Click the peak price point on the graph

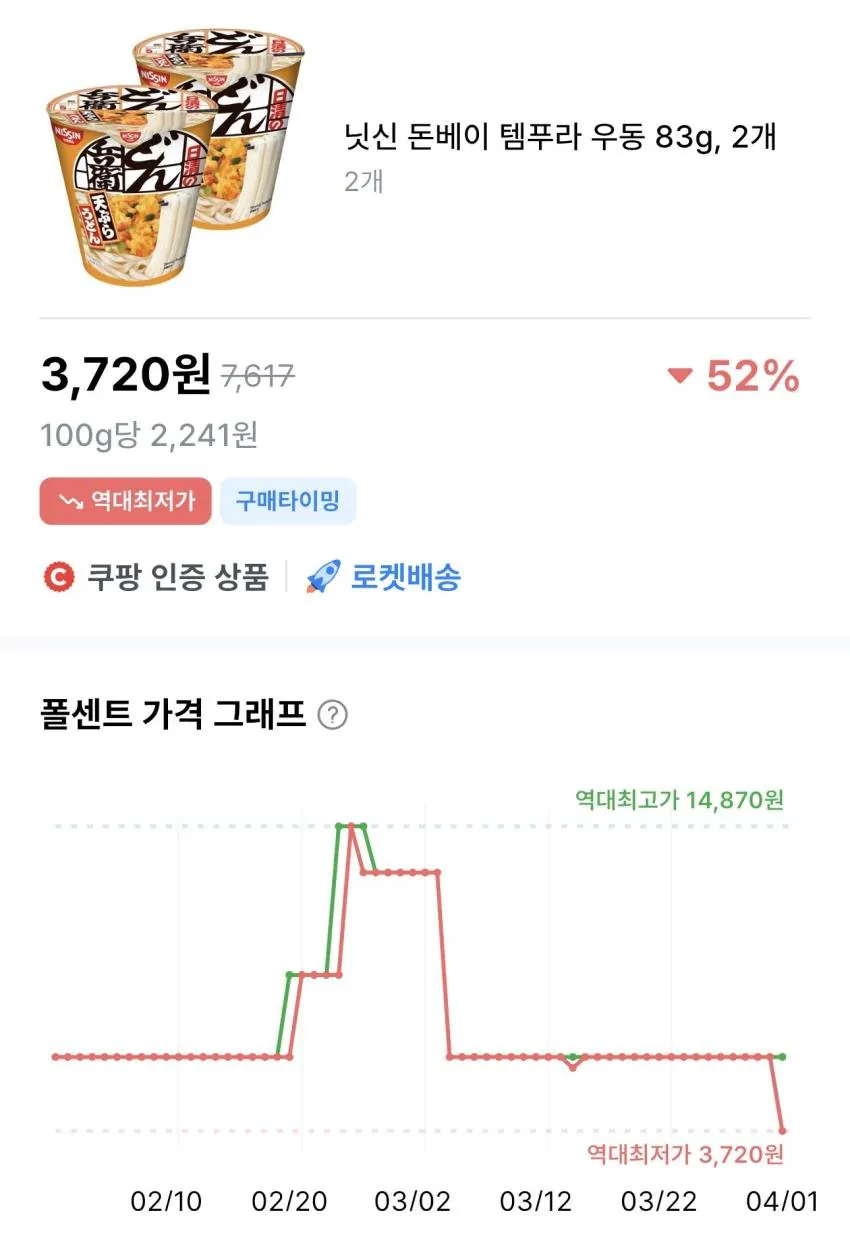click(351, 827)
